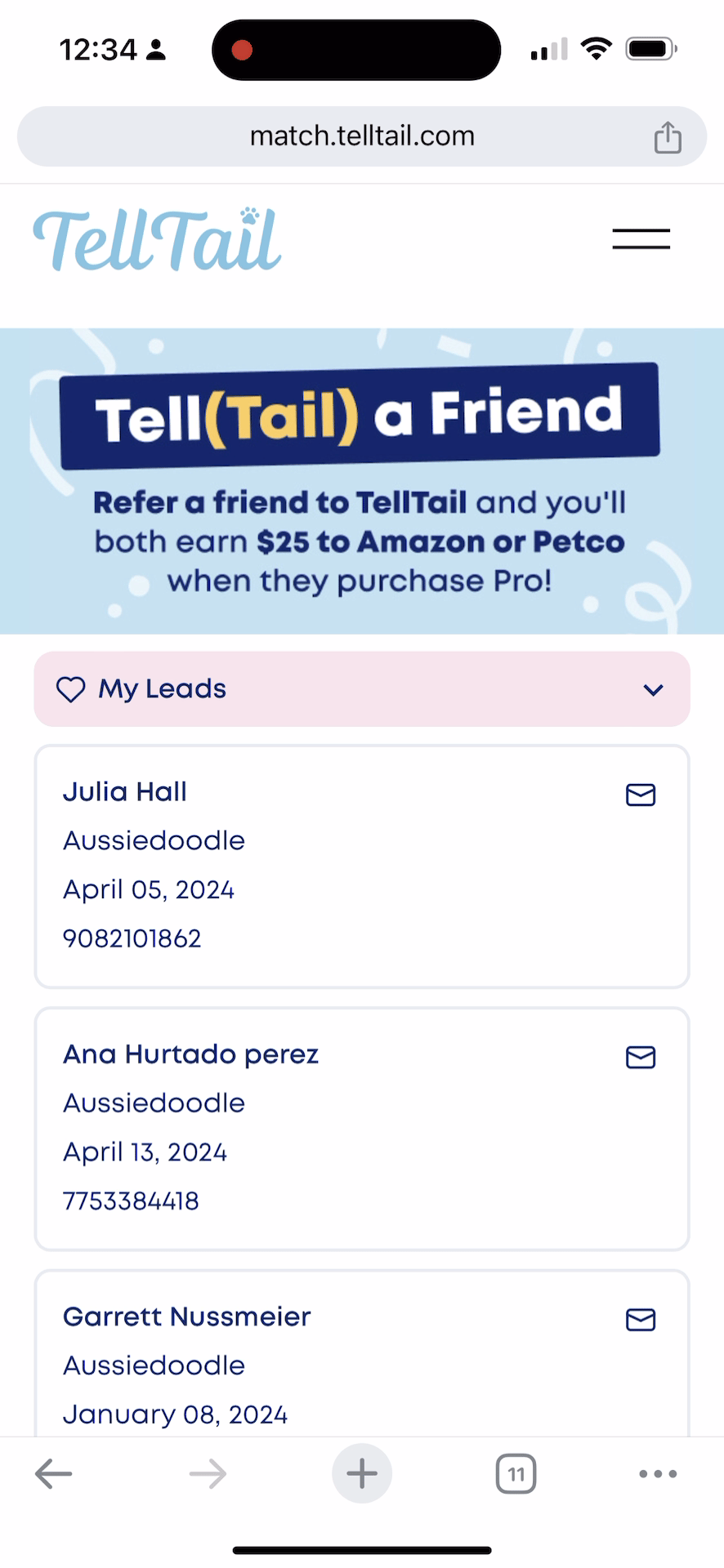Viewport: 724px width, 1568px height.
Task: Click the envelope icon for Ana Hurtado perez
Action: point(641,1058)
